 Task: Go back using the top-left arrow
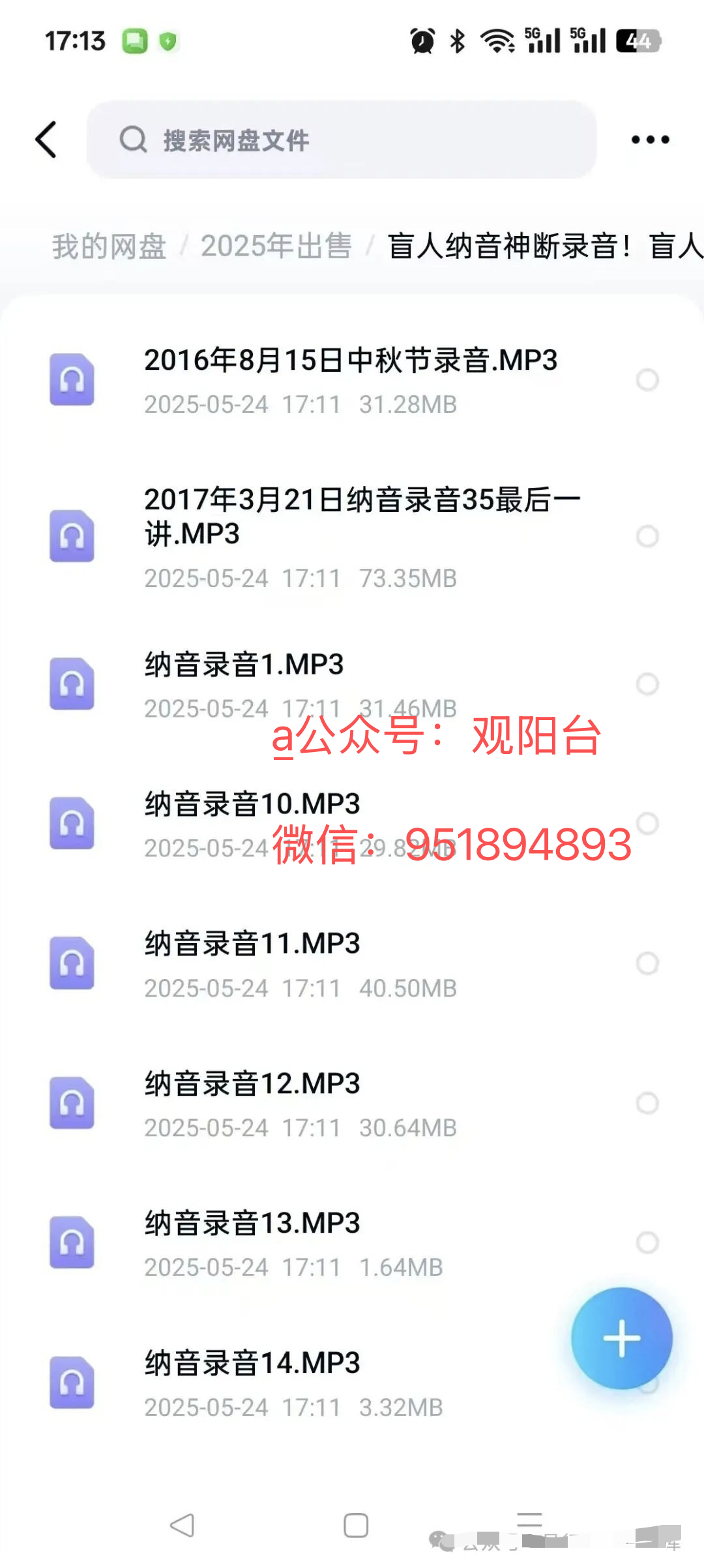point(46,140)
